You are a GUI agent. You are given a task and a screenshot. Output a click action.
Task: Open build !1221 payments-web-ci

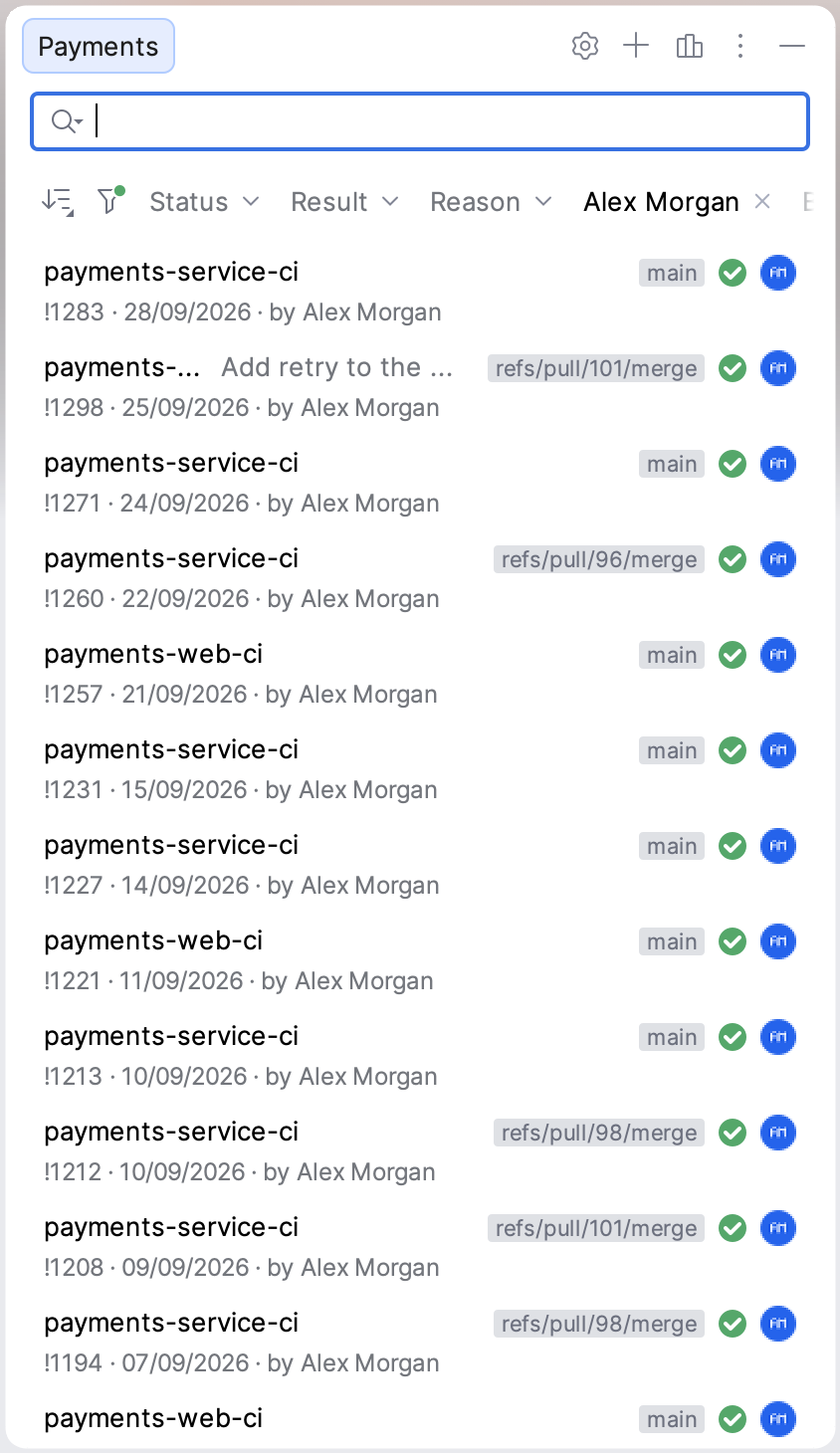420,960
